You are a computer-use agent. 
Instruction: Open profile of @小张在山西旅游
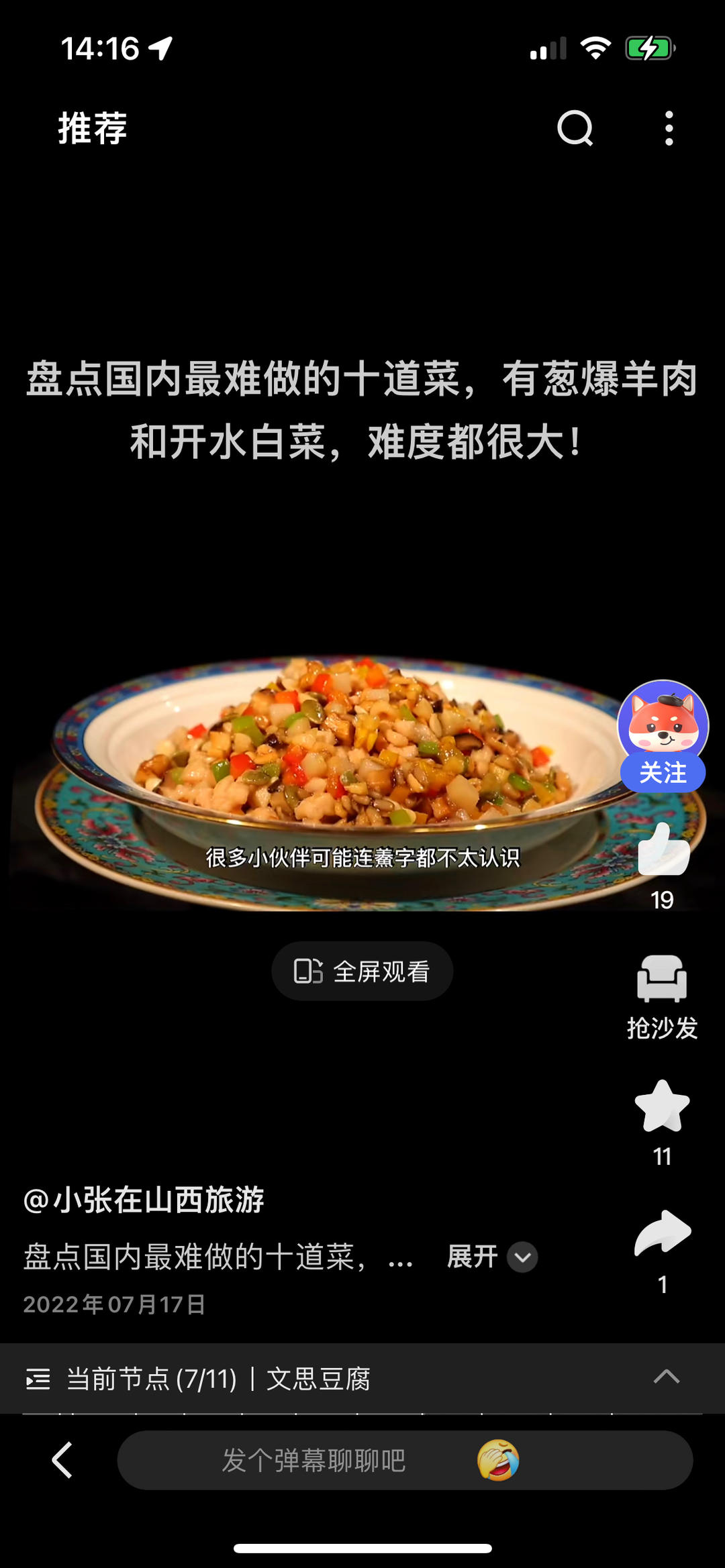tap(144, 1200)
